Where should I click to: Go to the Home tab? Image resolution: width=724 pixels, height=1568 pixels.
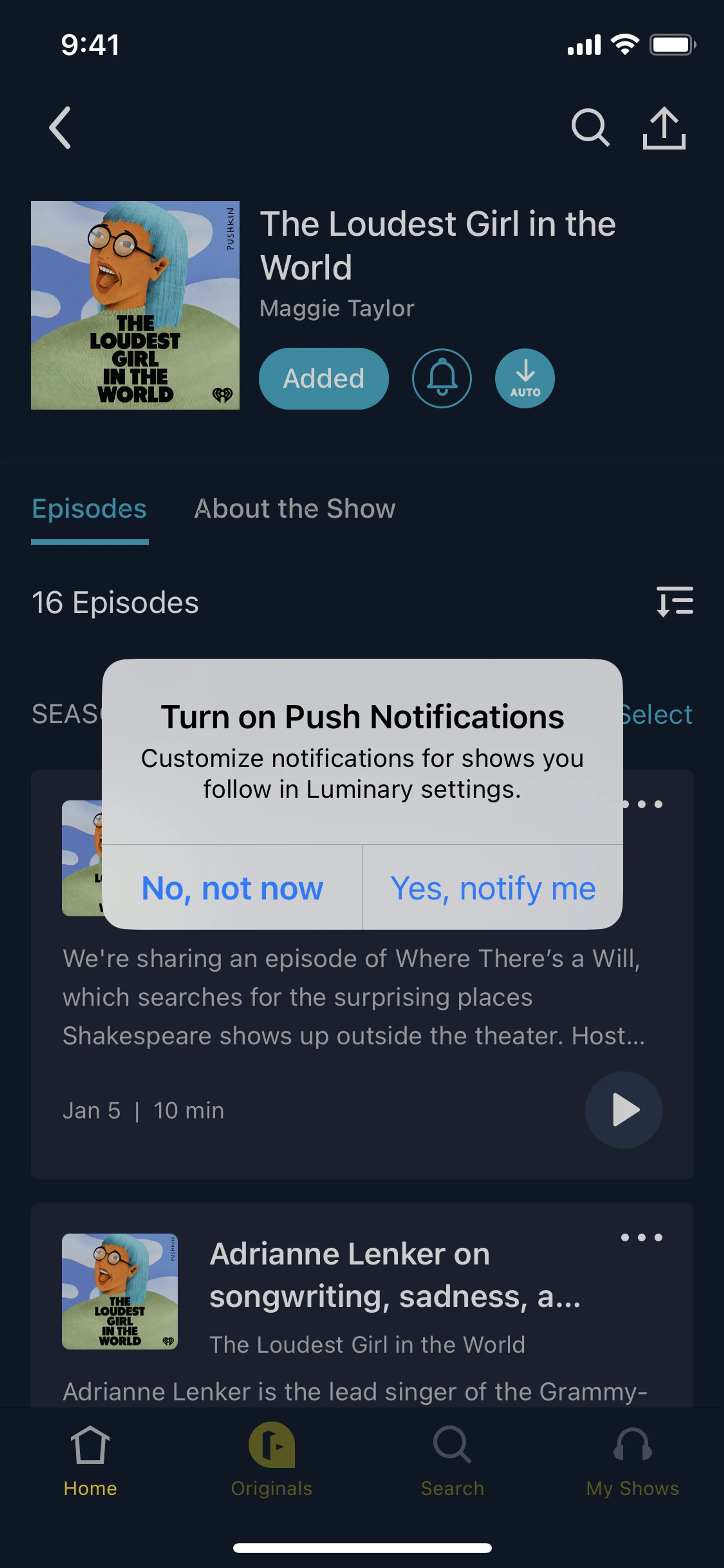[90, 1461]
